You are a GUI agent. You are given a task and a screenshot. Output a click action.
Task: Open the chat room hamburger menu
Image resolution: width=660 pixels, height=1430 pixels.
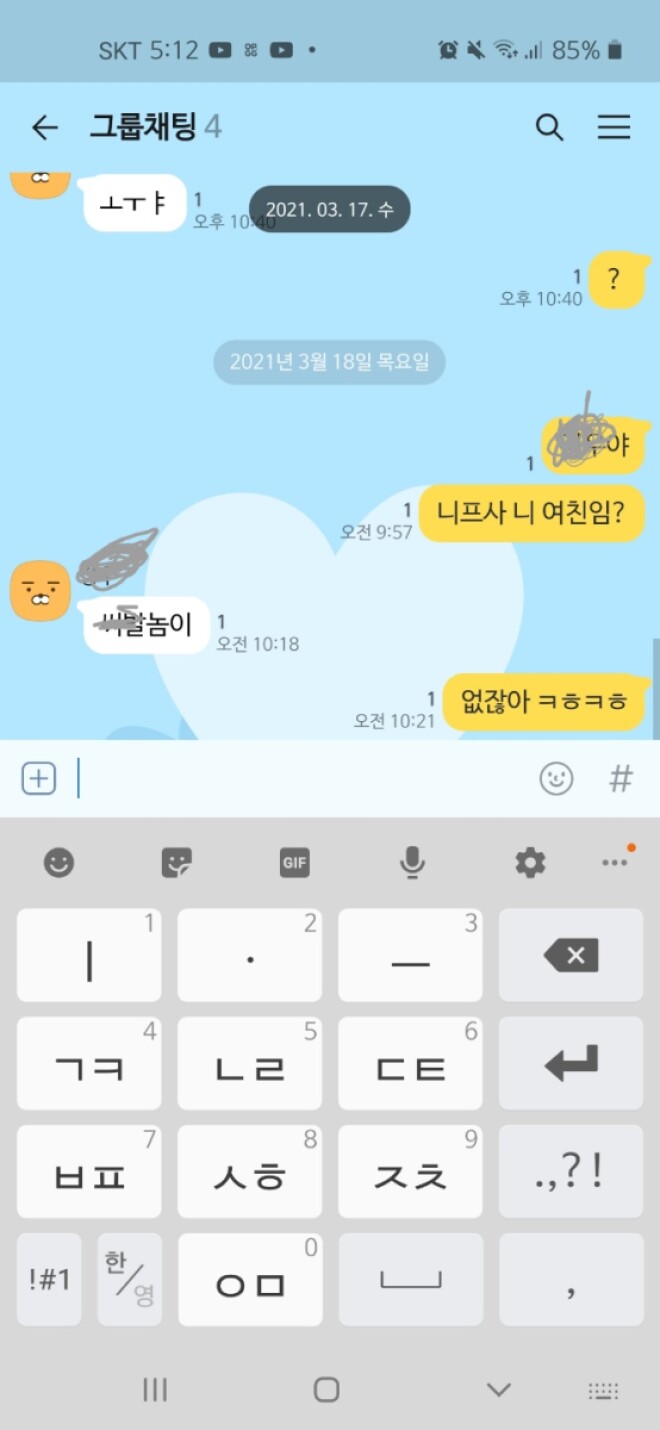click(x=613, y=127)
